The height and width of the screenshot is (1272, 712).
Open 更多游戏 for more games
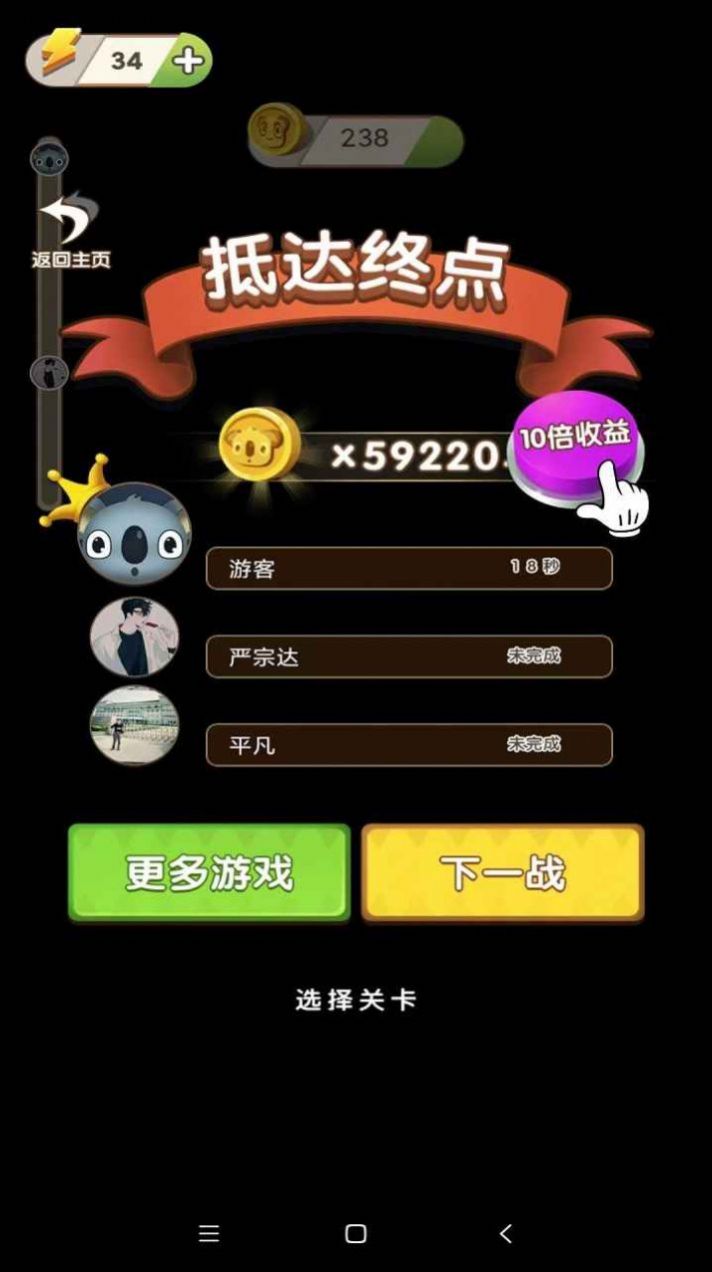pos(209,872)
